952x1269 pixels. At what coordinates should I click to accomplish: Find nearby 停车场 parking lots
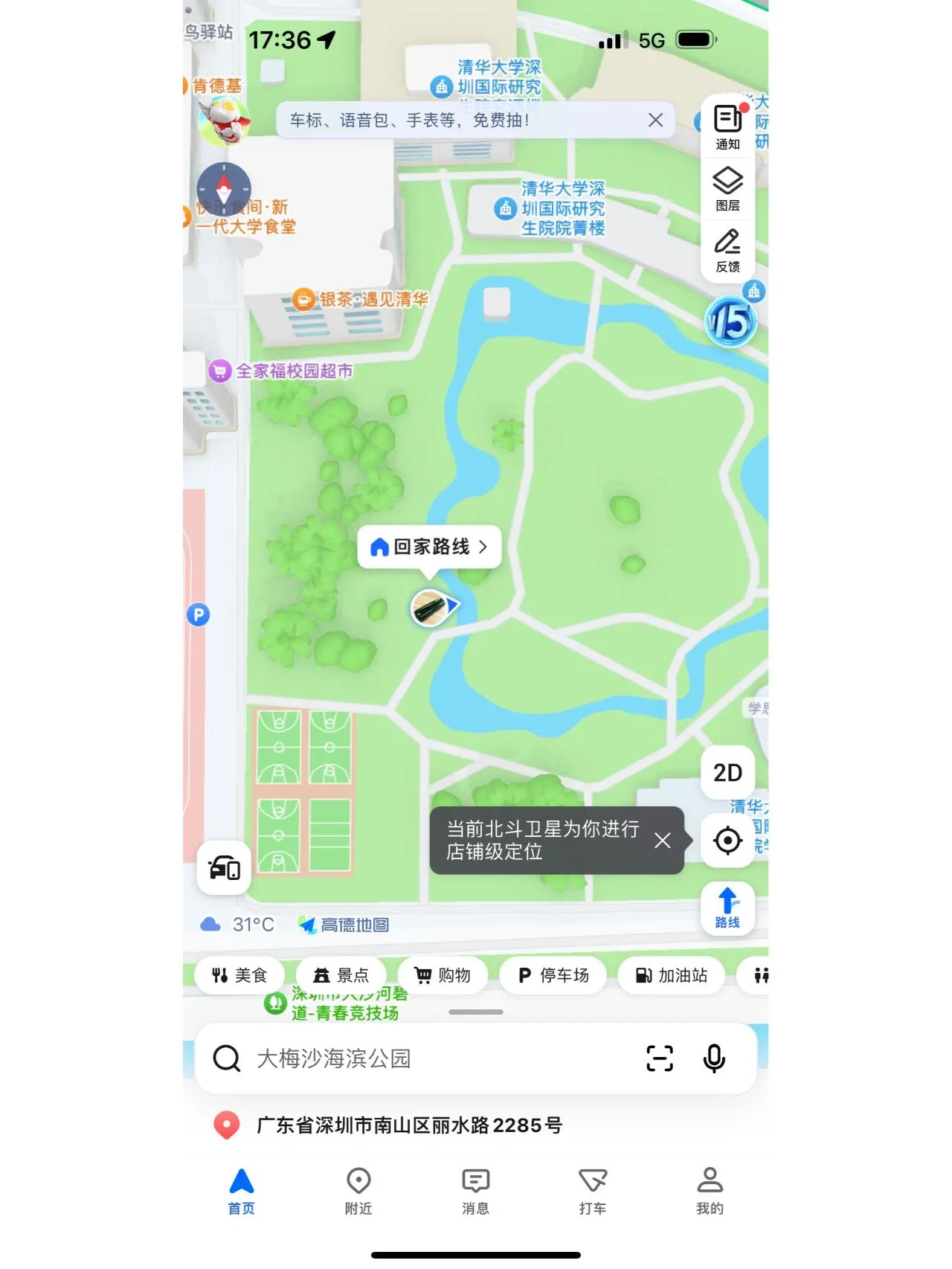(553, 975)
